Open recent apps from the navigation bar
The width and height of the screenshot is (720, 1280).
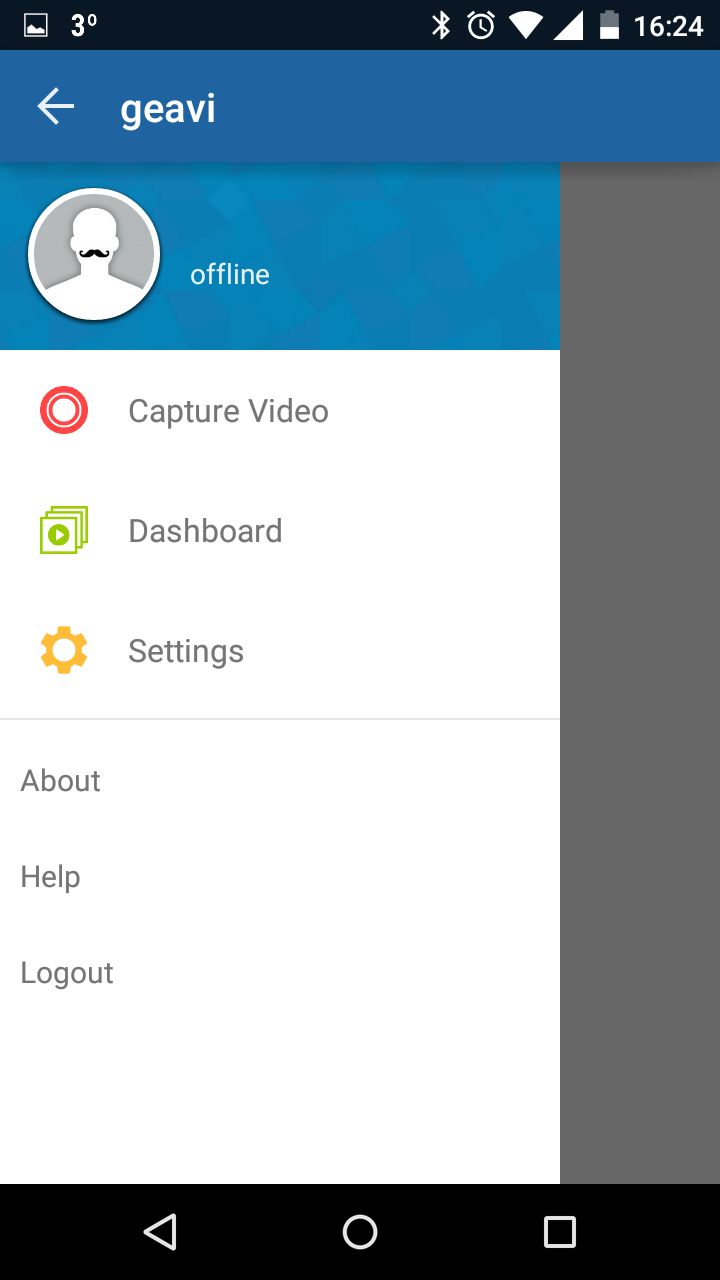tap(560, 1232)
